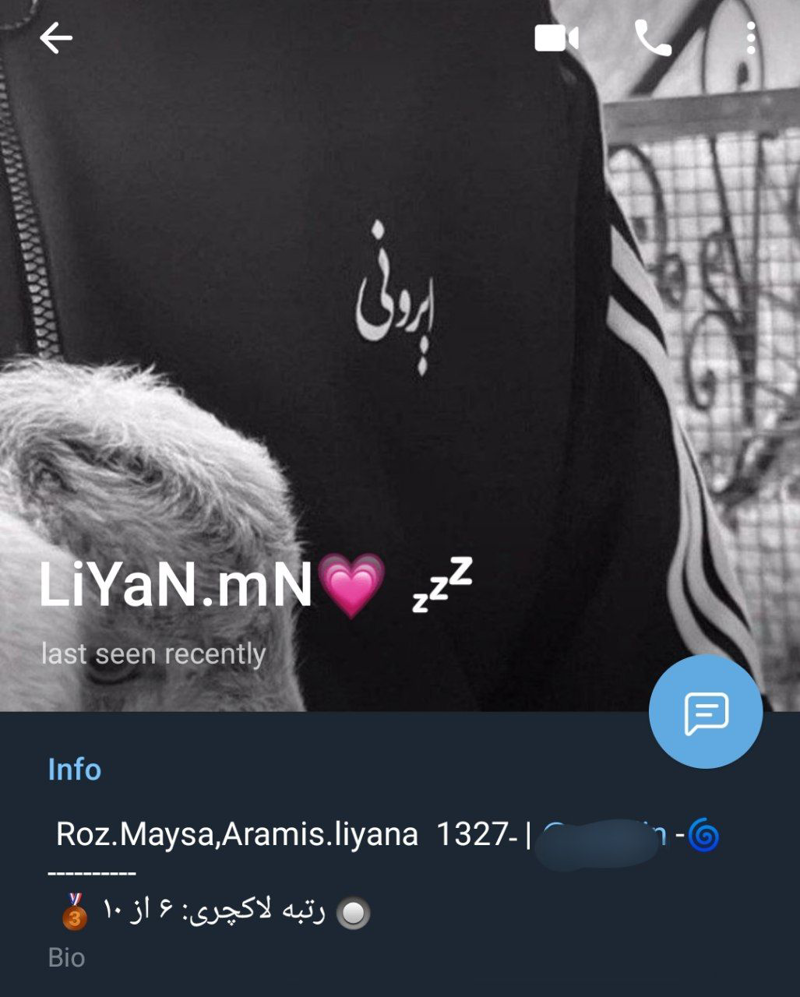Open the three-dot overflow menu

[x=750, y=39]
